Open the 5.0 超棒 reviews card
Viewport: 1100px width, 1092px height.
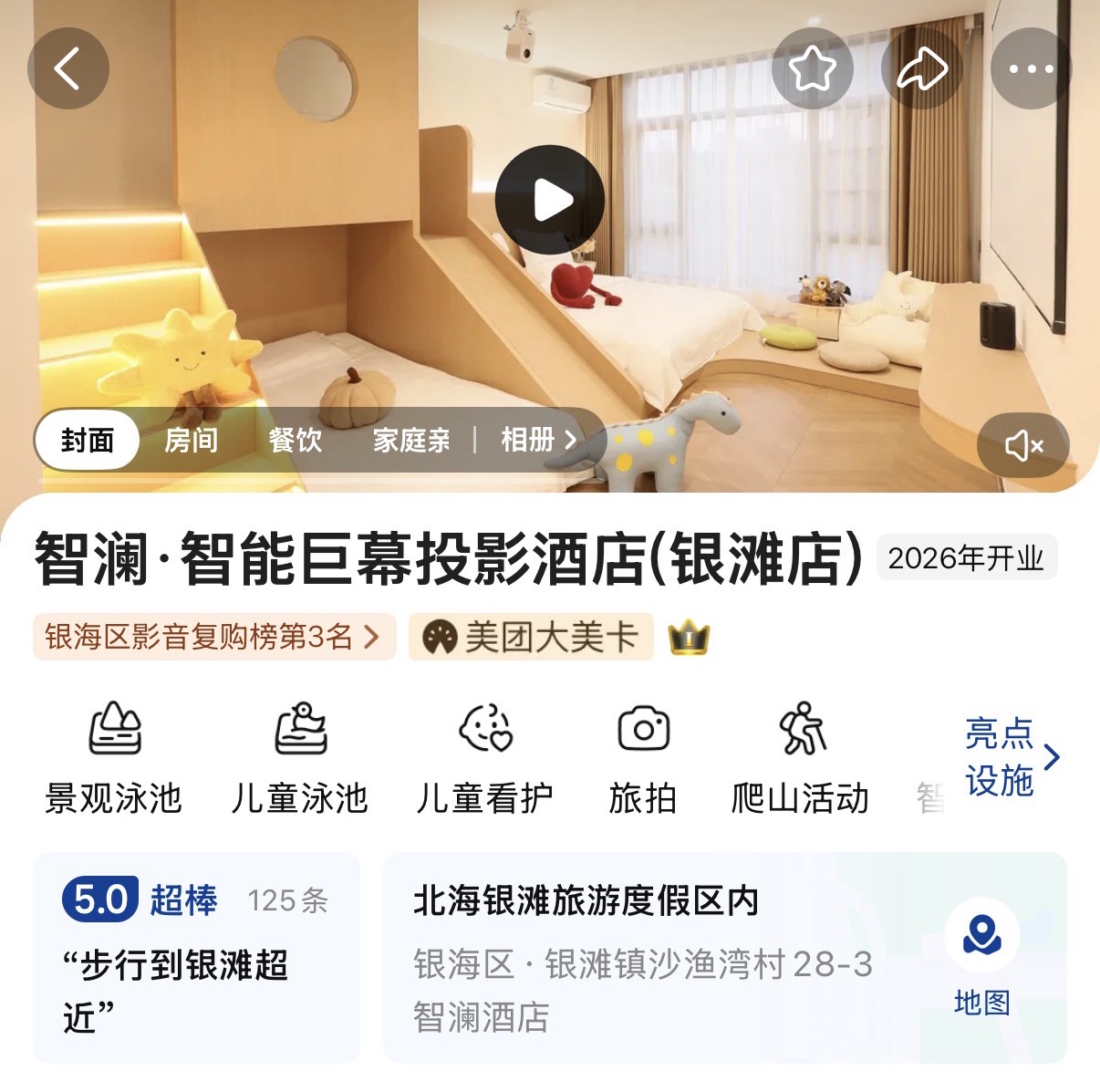tap(196, 956)
